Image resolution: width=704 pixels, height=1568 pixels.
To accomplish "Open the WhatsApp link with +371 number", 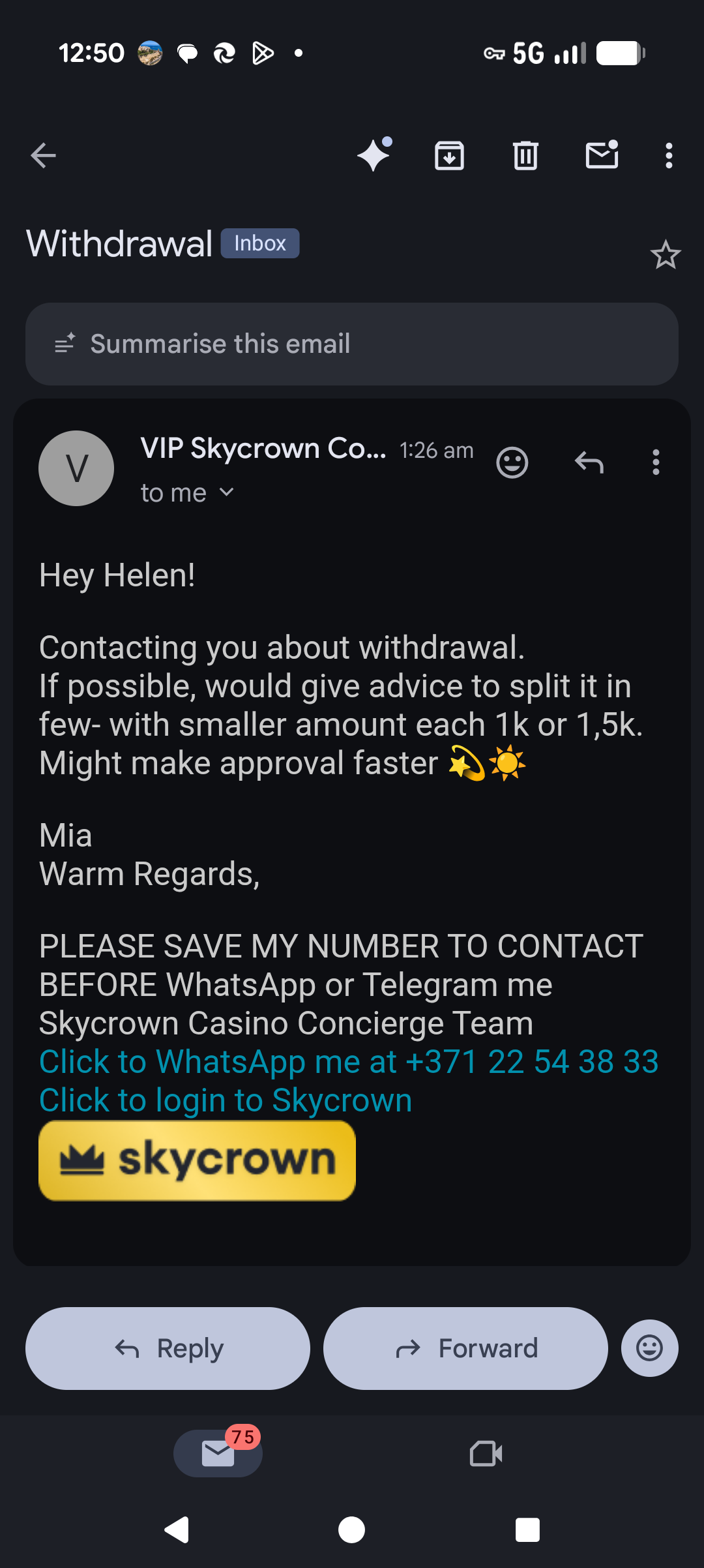I will pyautogui.click(x=349, y=1061).
